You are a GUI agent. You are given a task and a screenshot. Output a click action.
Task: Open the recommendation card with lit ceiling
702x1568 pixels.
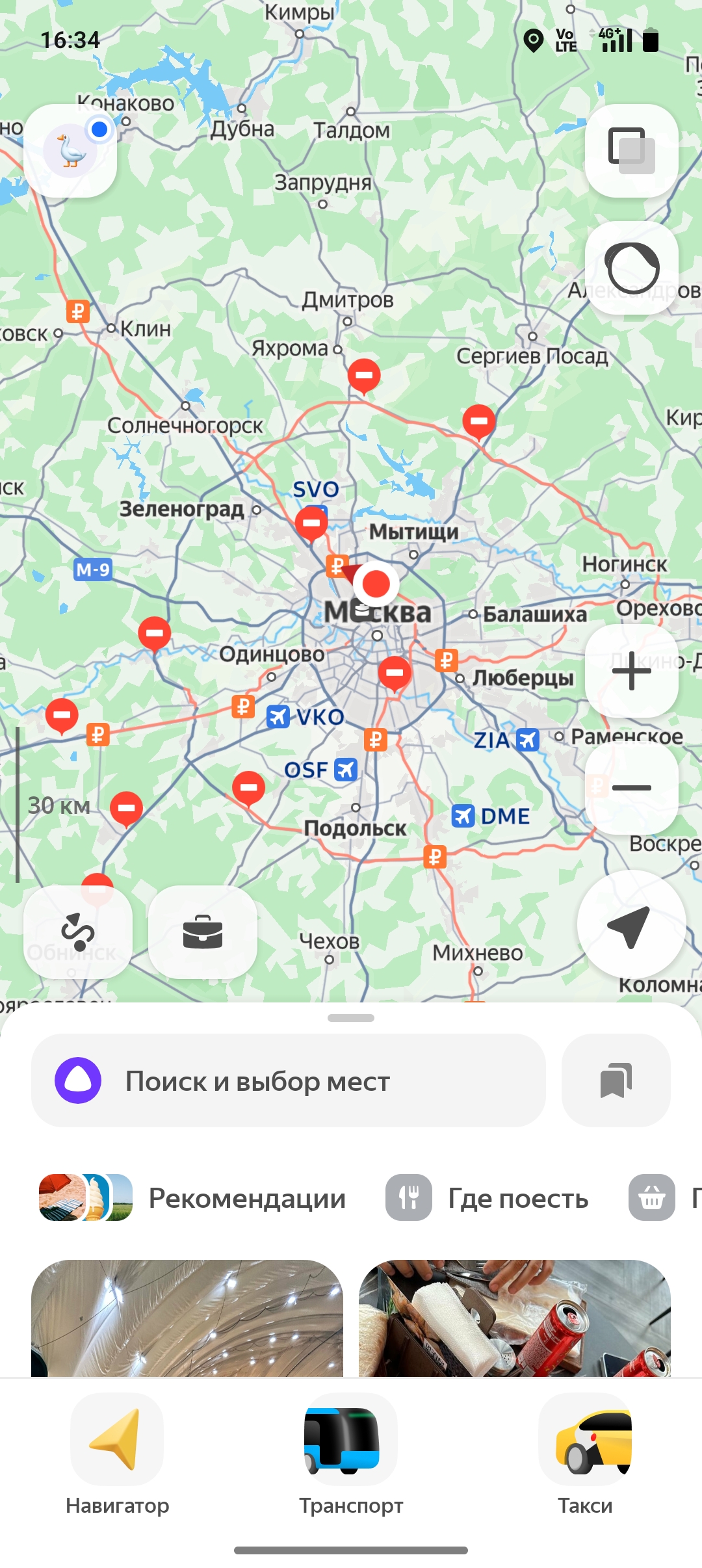187,1318
